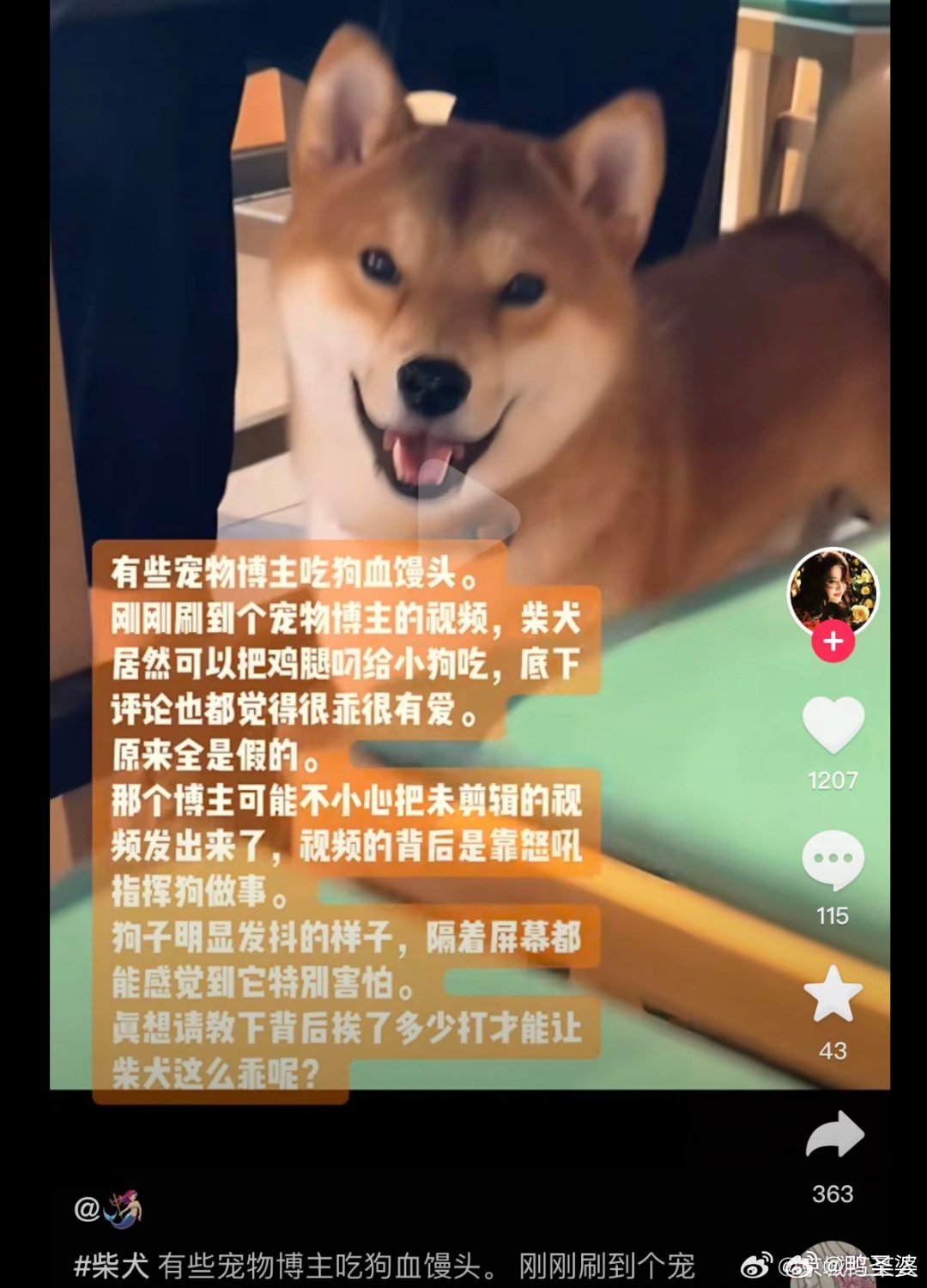Open the comments on this video
Image resolution: width=927 pixels, height=1288 pixels.
[x=833, y=860]
